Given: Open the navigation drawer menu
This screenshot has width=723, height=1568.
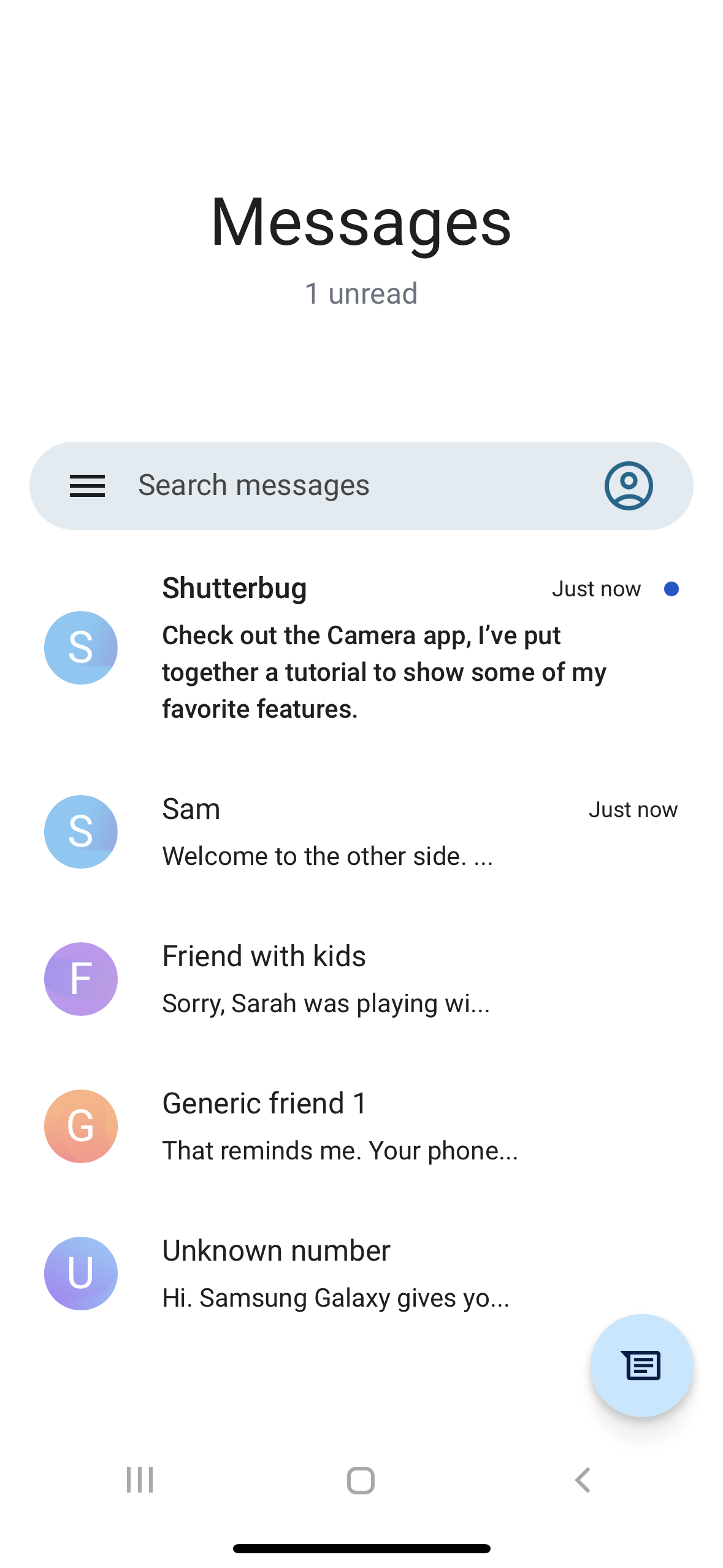Looking at the screenshot, I should point(87,485).
